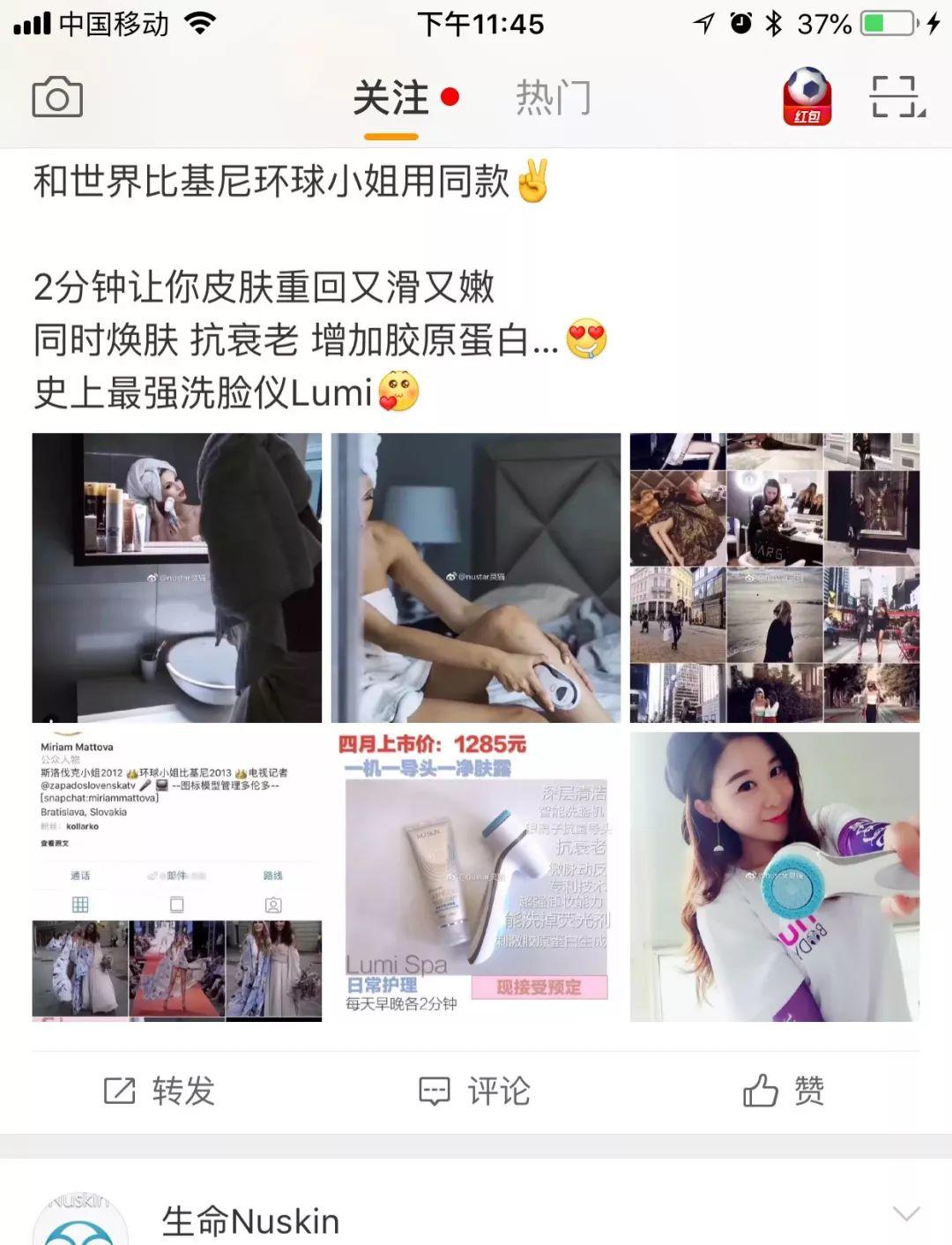Open photo of woman holding blue cleanser

pyautogui.click(x=774, y=876)
